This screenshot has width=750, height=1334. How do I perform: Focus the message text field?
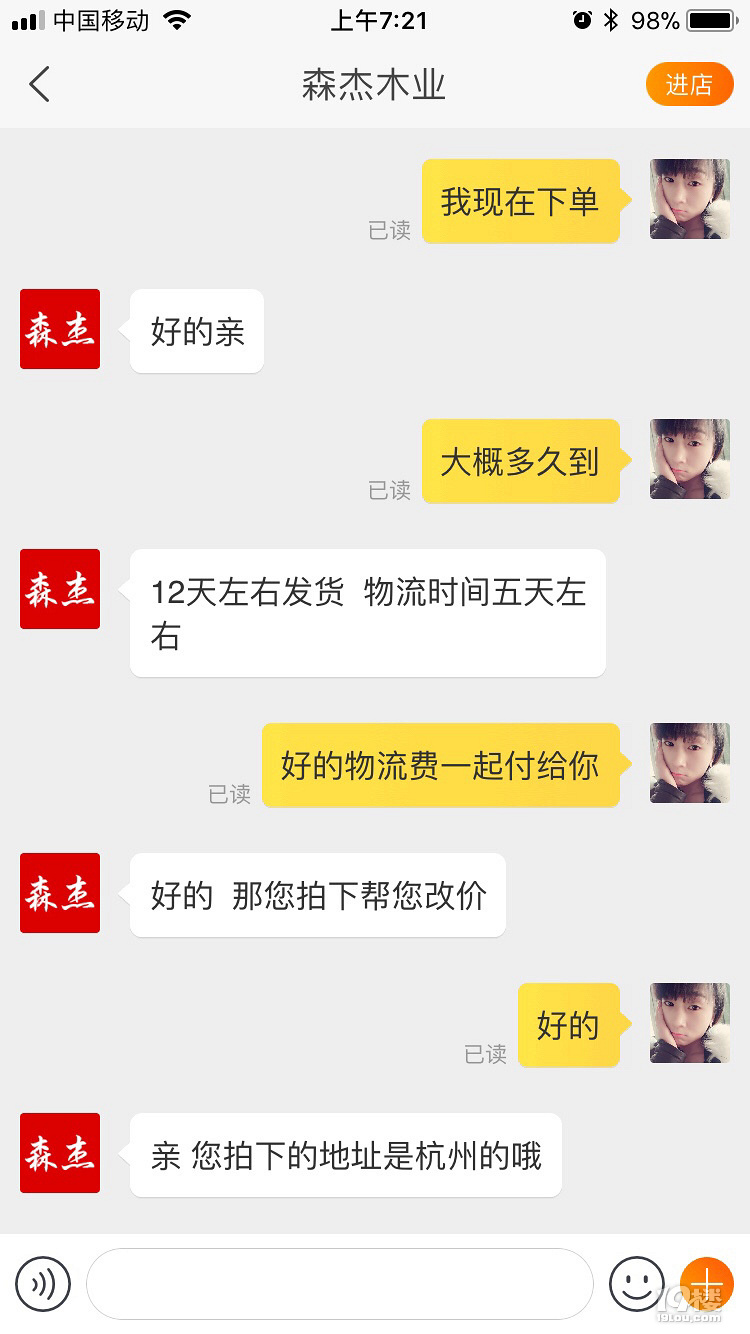tap(340, 1284)
